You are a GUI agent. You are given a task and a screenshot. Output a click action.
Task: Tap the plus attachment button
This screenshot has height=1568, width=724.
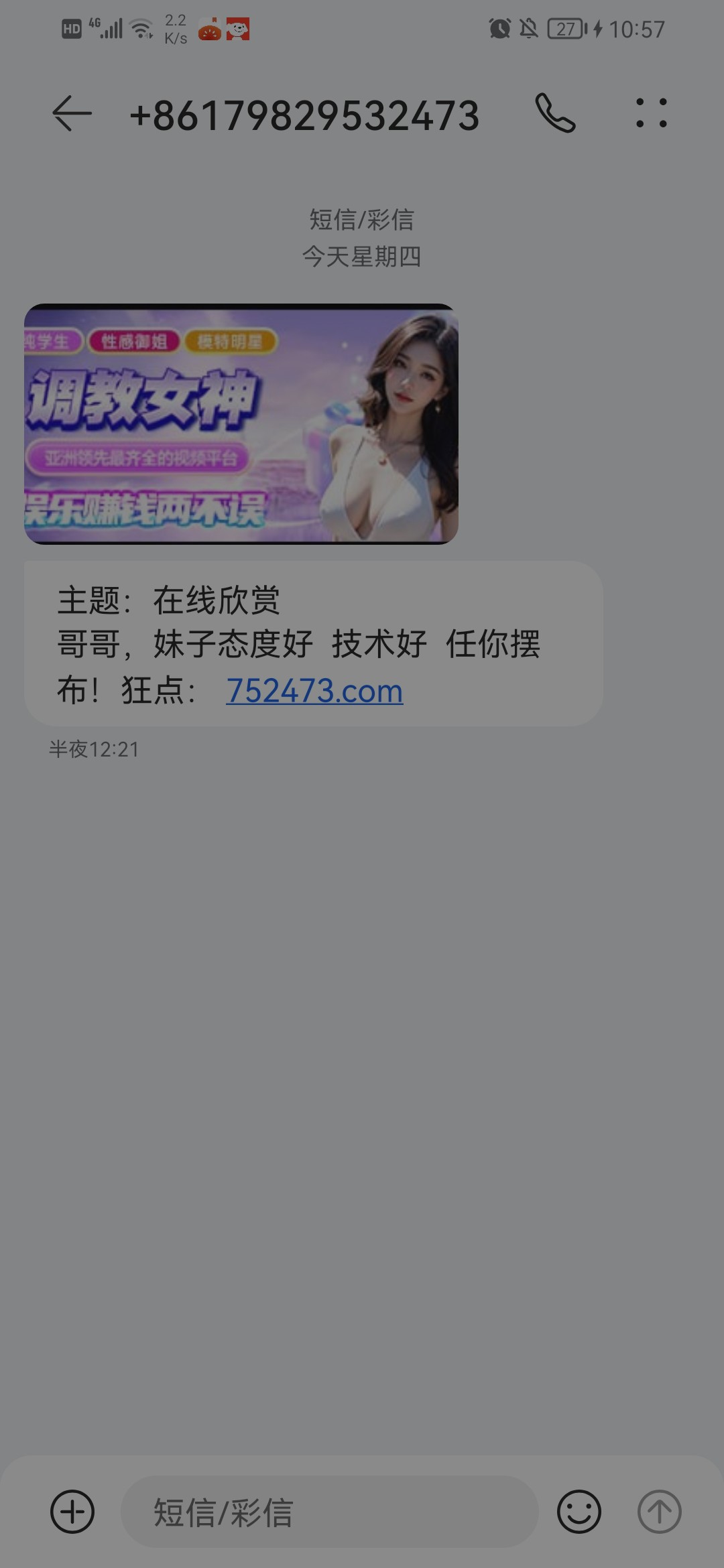pyautogui.click(x=72, y=1512)
